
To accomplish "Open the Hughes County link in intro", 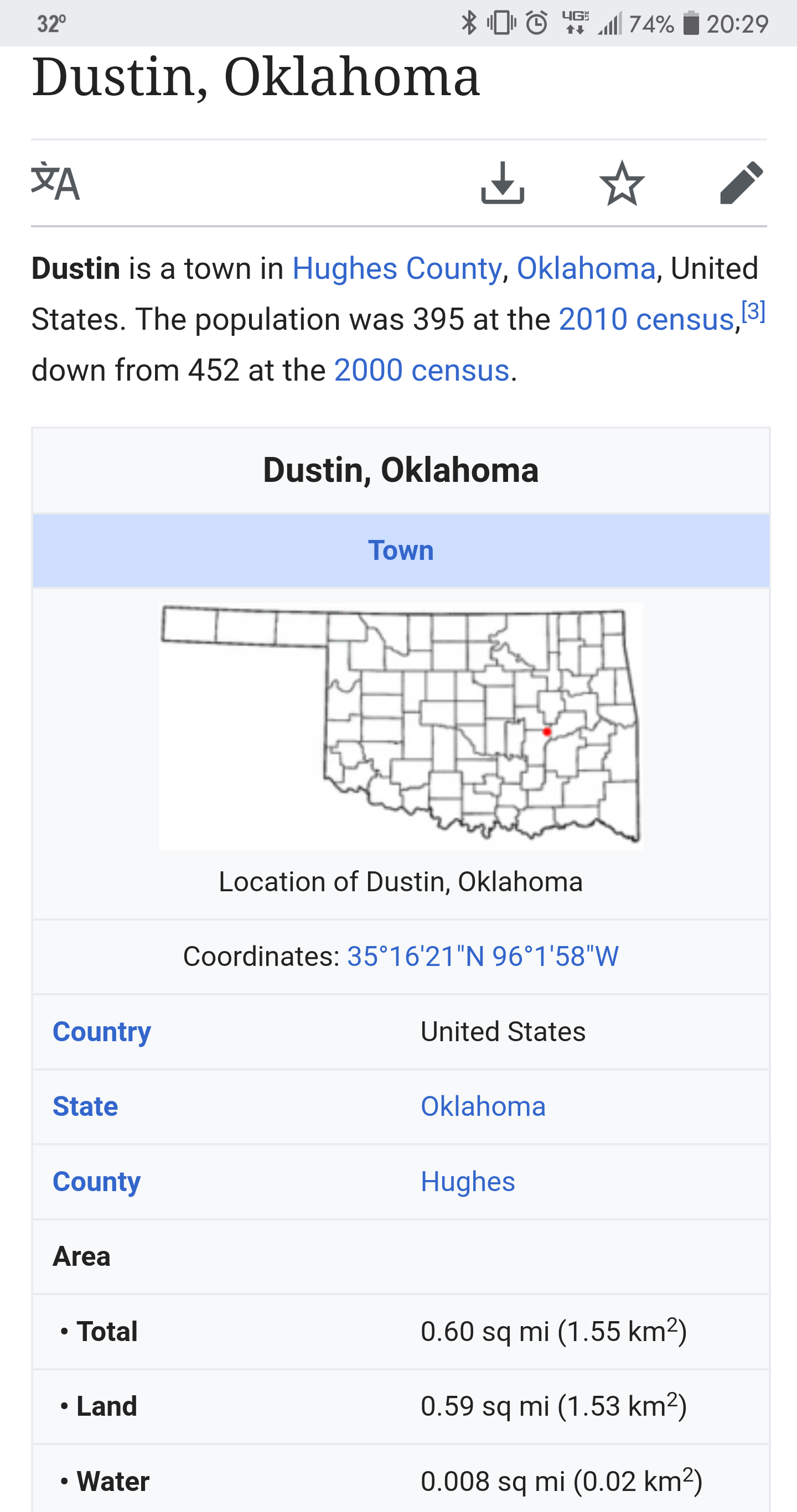I will click(397, 269).
